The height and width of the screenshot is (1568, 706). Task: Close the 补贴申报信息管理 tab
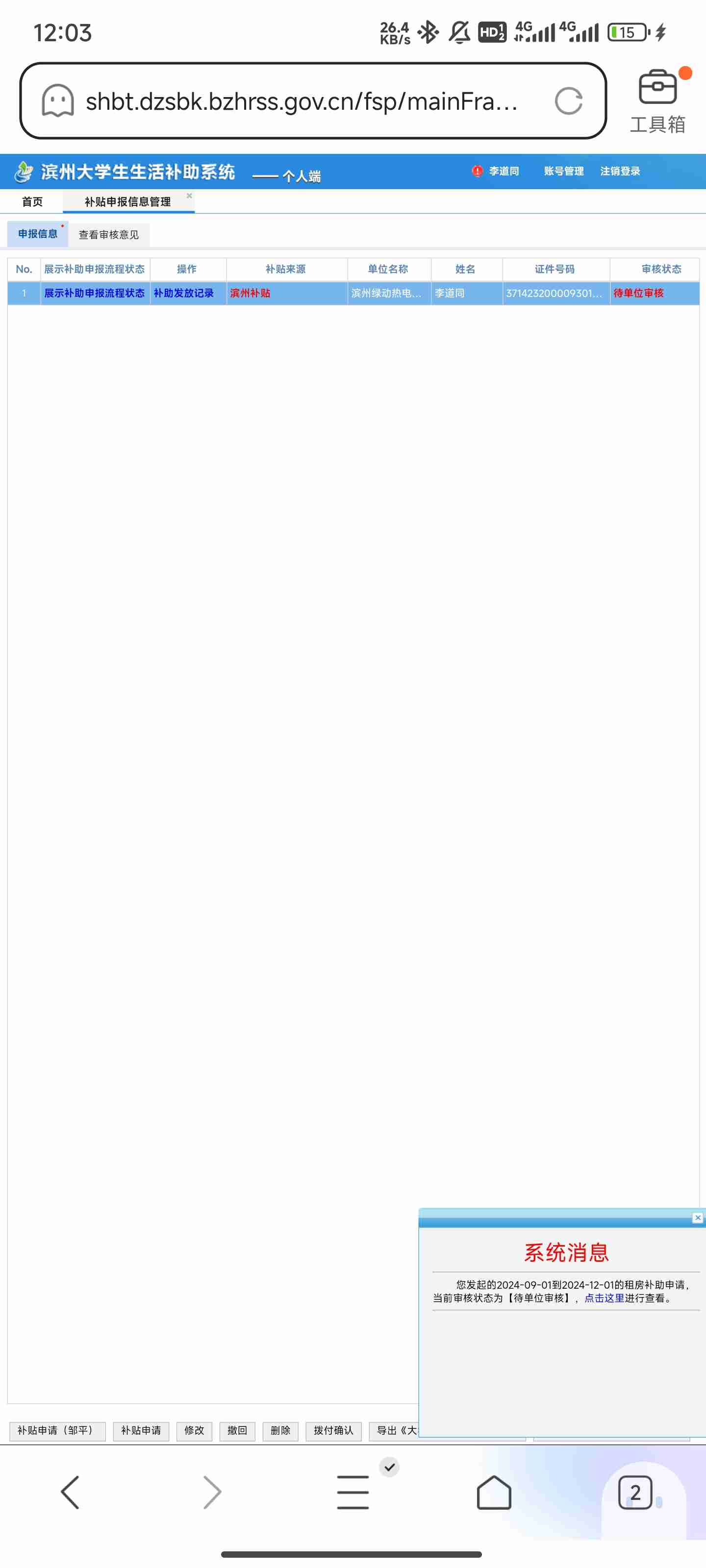189,196
